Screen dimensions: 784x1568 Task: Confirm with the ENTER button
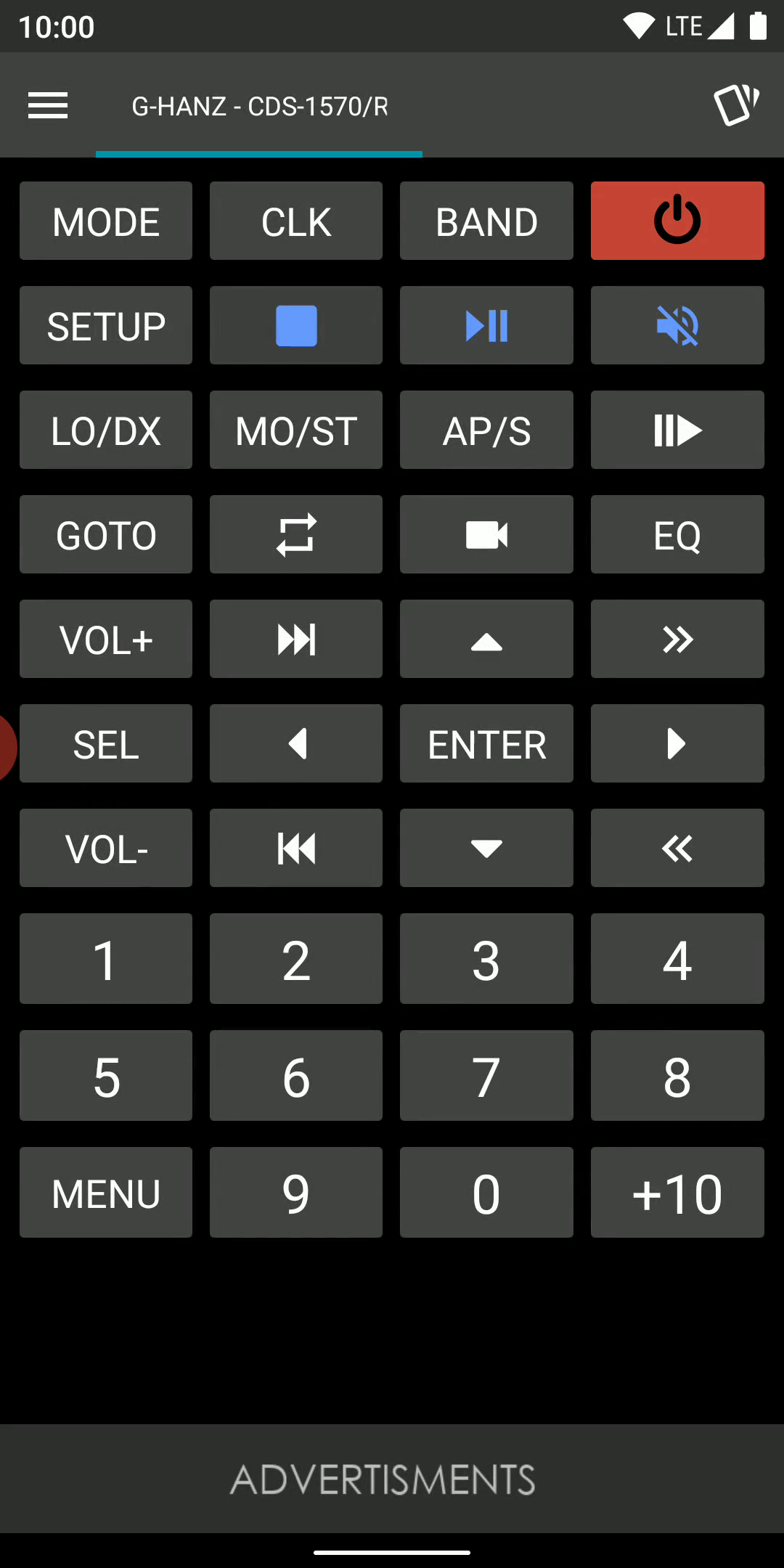click(x=486, y=743)
